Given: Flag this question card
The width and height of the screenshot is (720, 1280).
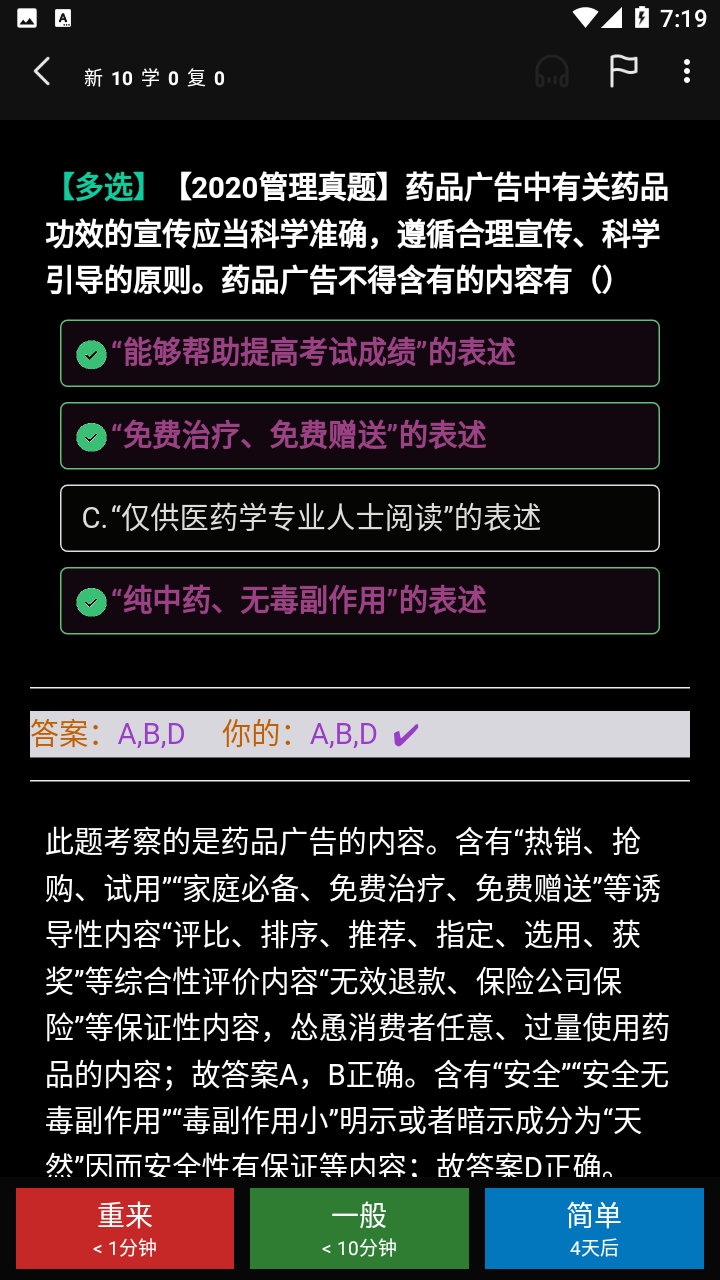Looking at the screenshot, I should click(x=623, y=72).
